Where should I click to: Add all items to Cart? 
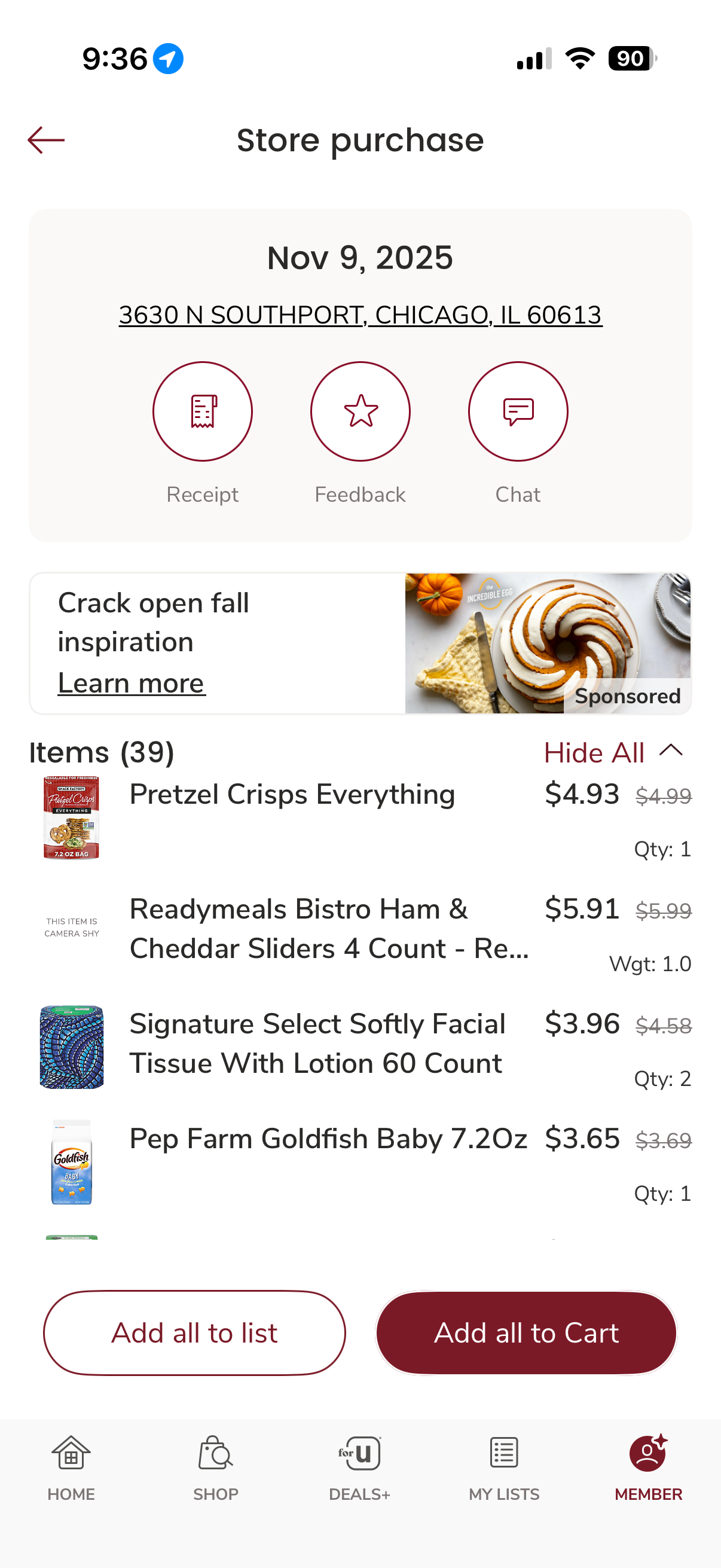(x=526, y=1333)
